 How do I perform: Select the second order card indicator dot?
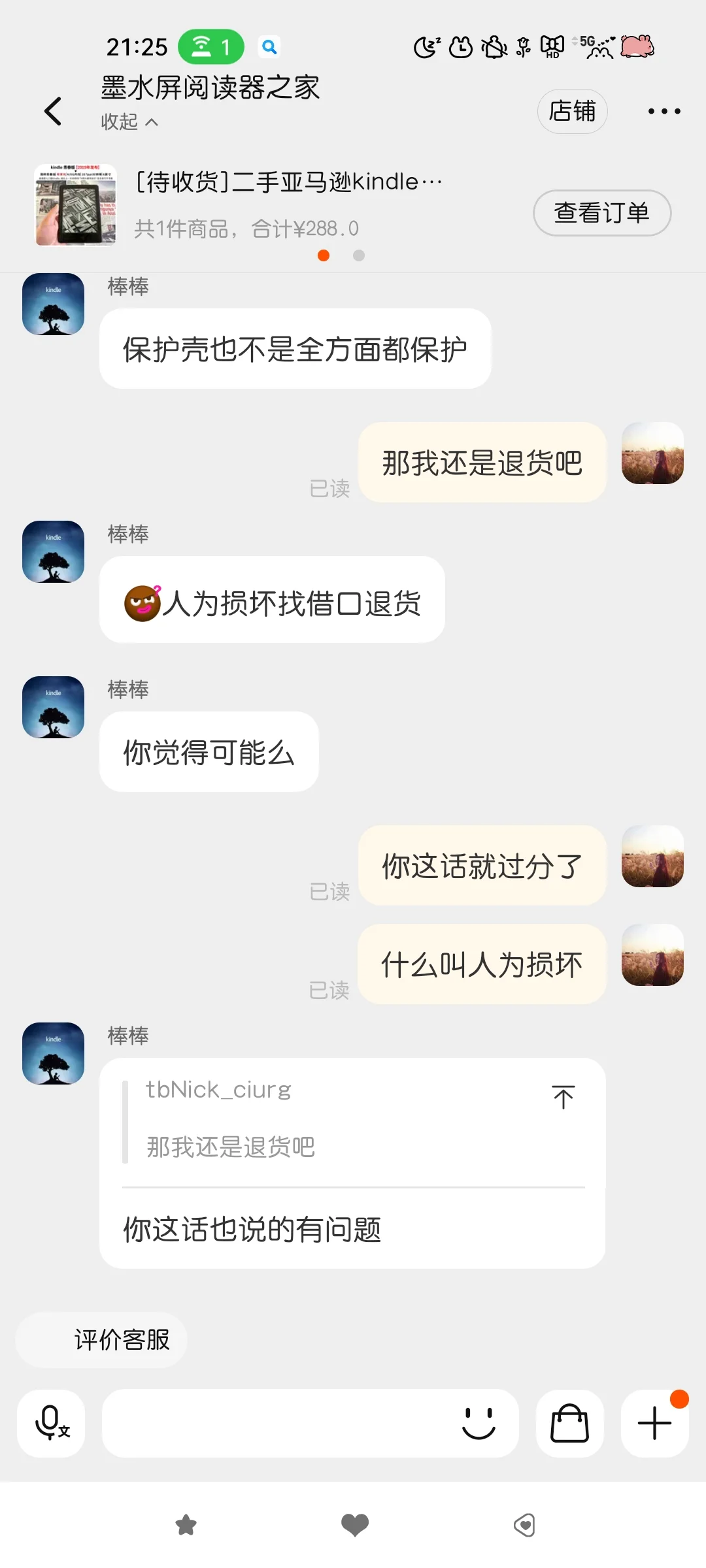pos(359,255)
